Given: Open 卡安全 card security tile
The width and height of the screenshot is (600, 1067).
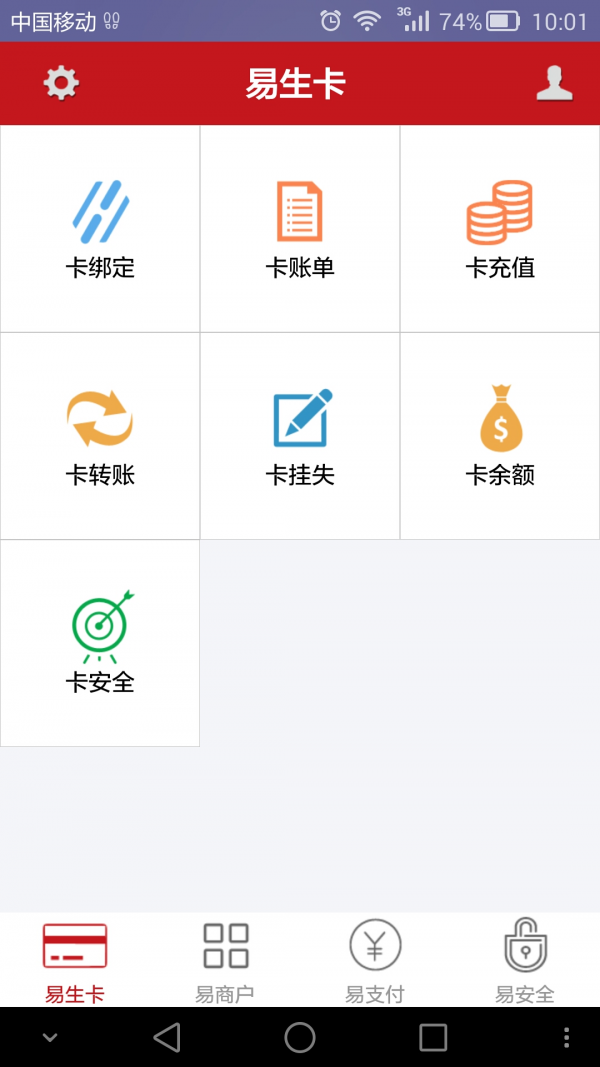Looking at the screenshot, I should [x=100, y=643].
